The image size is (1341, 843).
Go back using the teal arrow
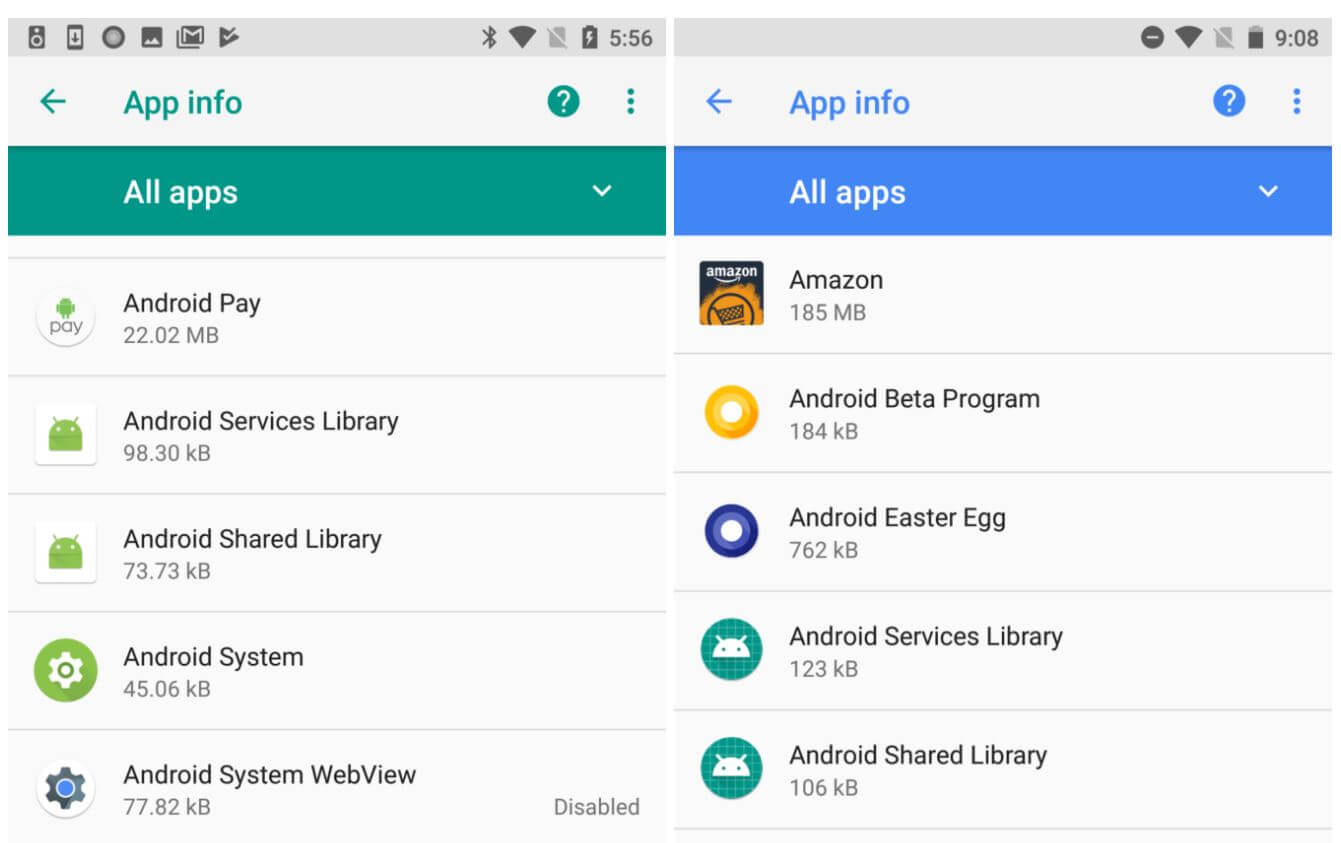point(53,102)
